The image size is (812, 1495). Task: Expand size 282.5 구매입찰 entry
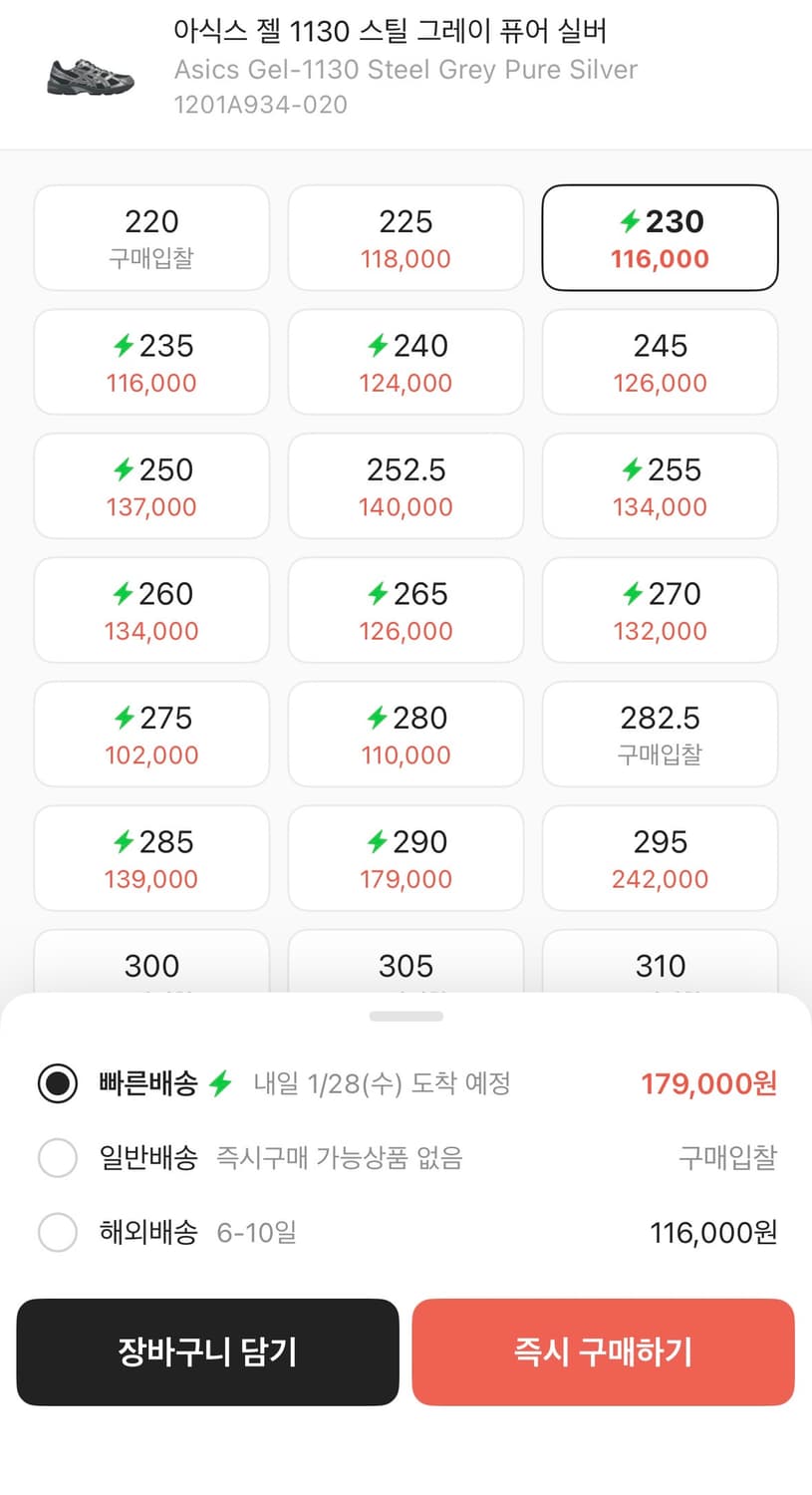click(660, 734)
